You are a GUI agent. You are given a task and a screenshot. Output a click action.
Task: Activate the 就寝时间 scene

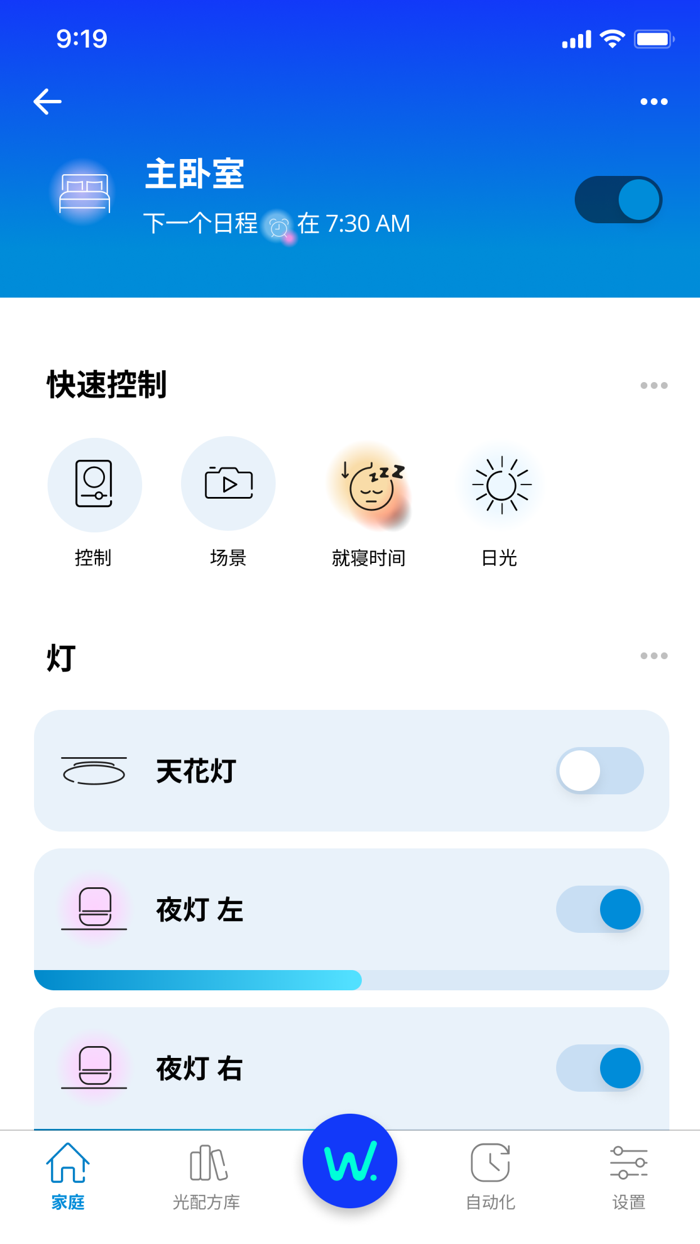[369, 485]
